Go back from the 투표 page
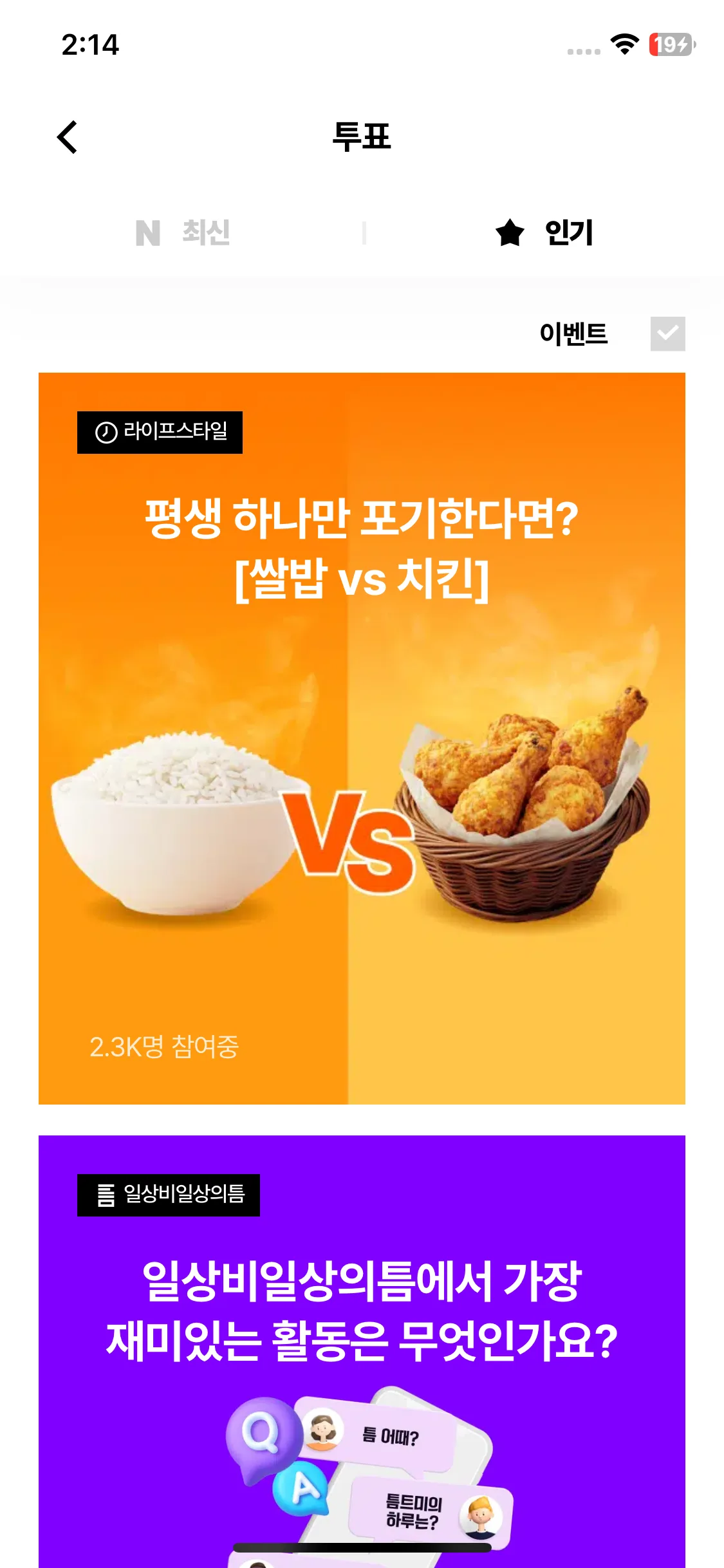The image size is (724, 1568). pos(67,137)
